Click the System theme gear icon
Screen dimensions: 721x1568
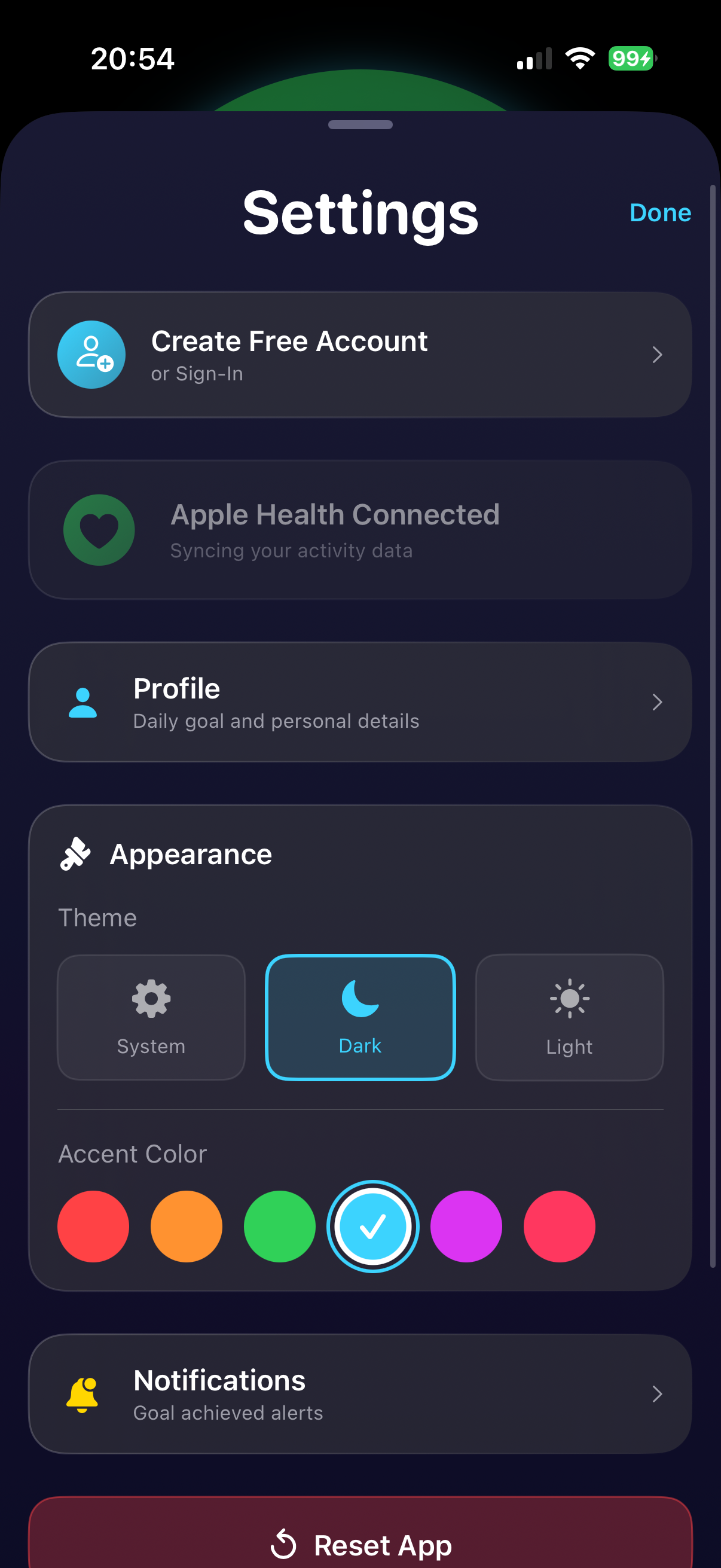pyautogui.click(x=151, y=998)
